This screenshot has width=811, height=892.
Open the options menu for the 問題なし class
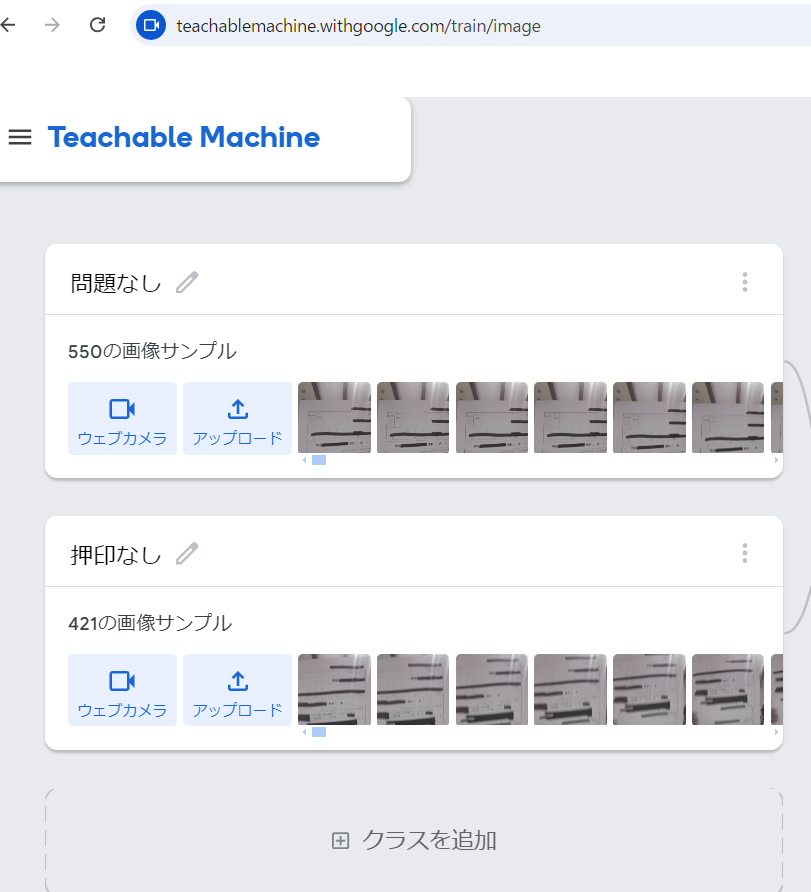click(745, 283)
